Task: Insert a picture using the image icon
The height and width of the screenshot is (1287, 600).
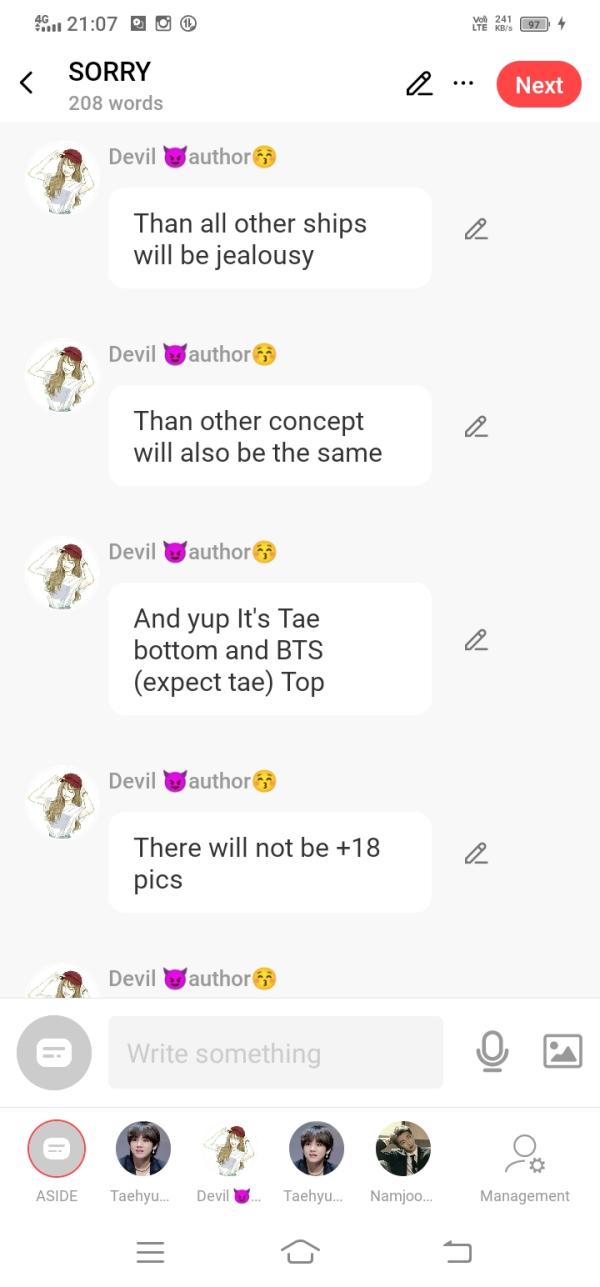Action: pos(562,1051)
